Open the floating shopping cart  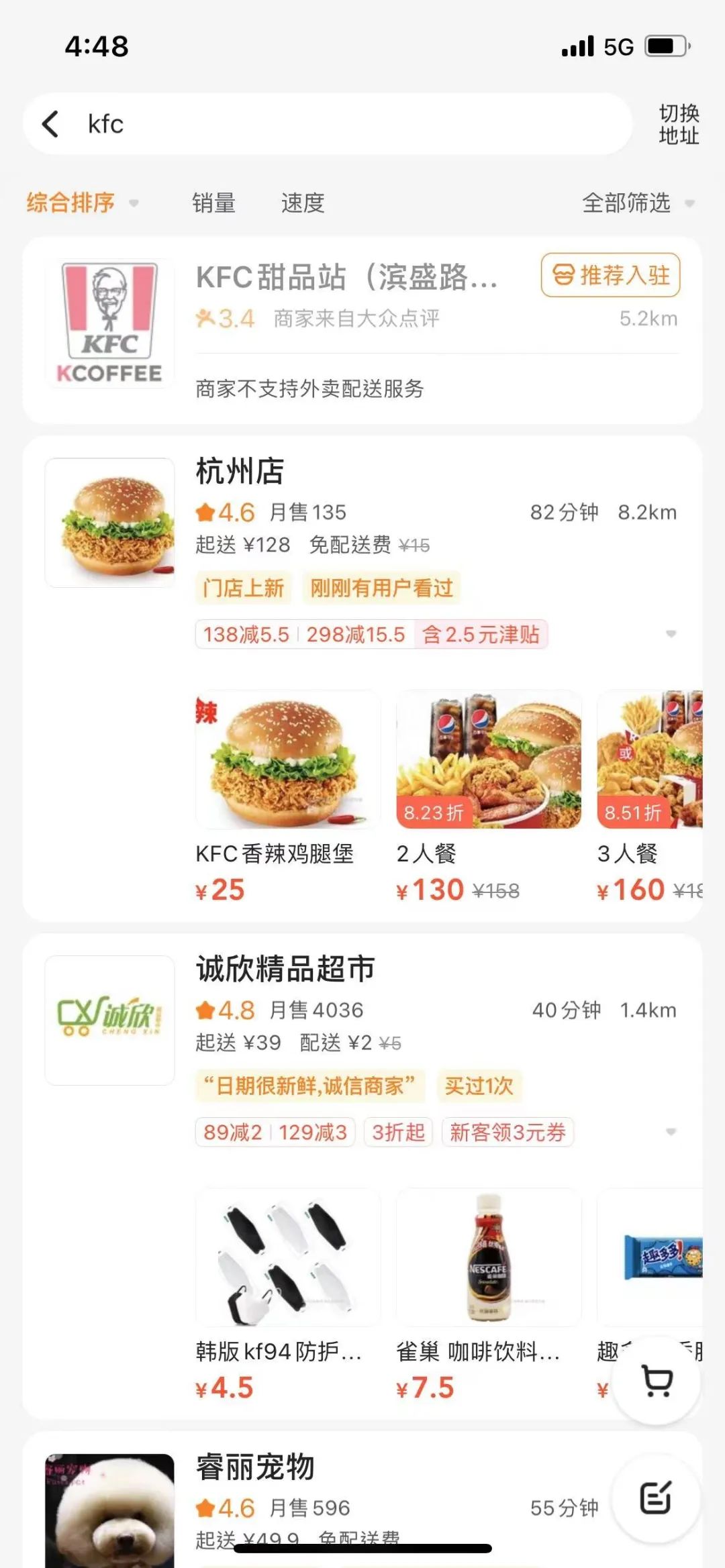(657, 1380)
